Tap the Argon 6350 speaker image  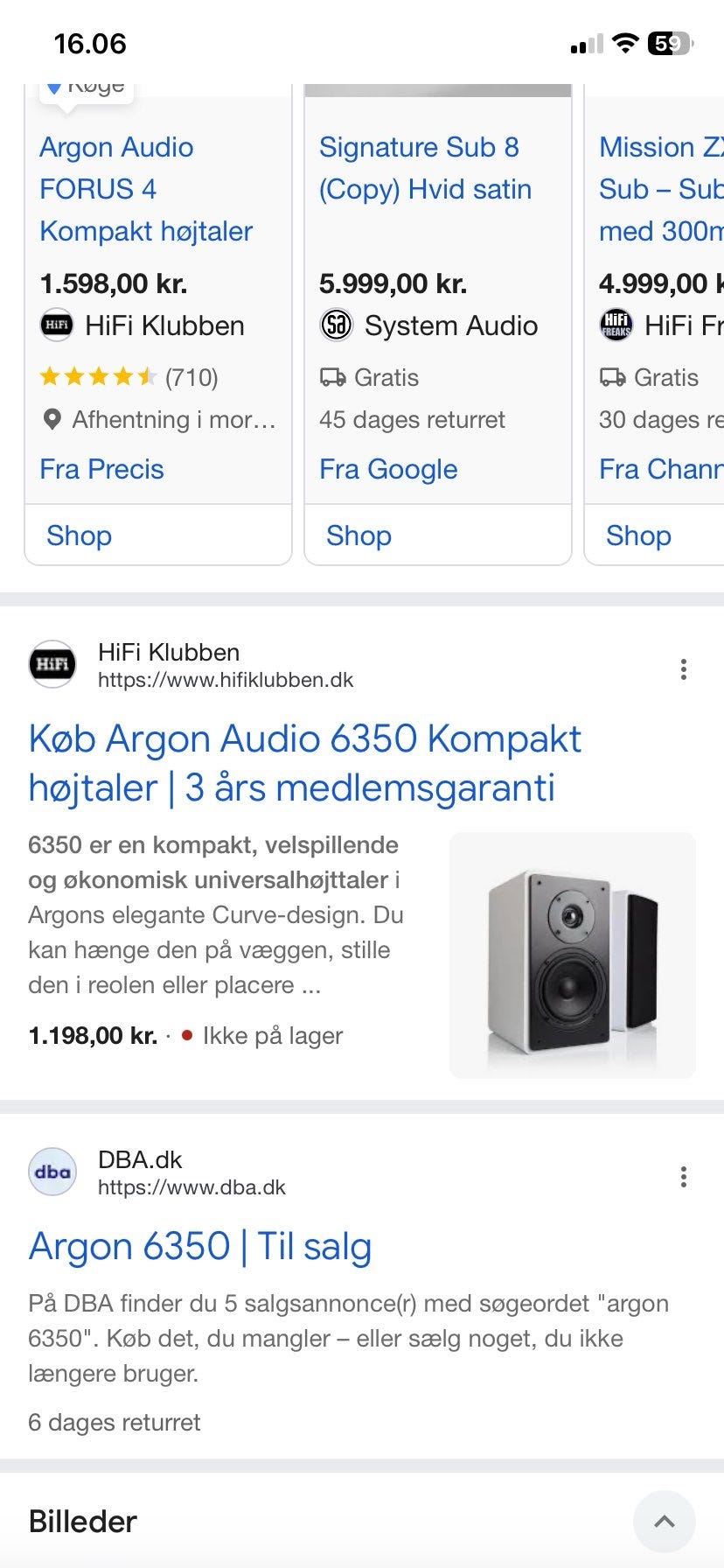[573, 955]
